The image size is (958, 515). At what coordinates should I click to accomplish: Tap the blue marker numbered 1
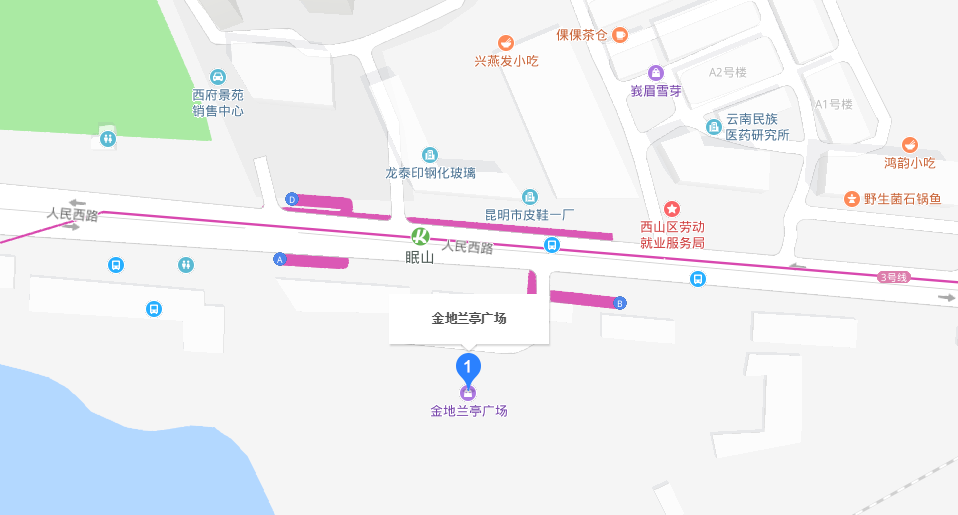468,367
